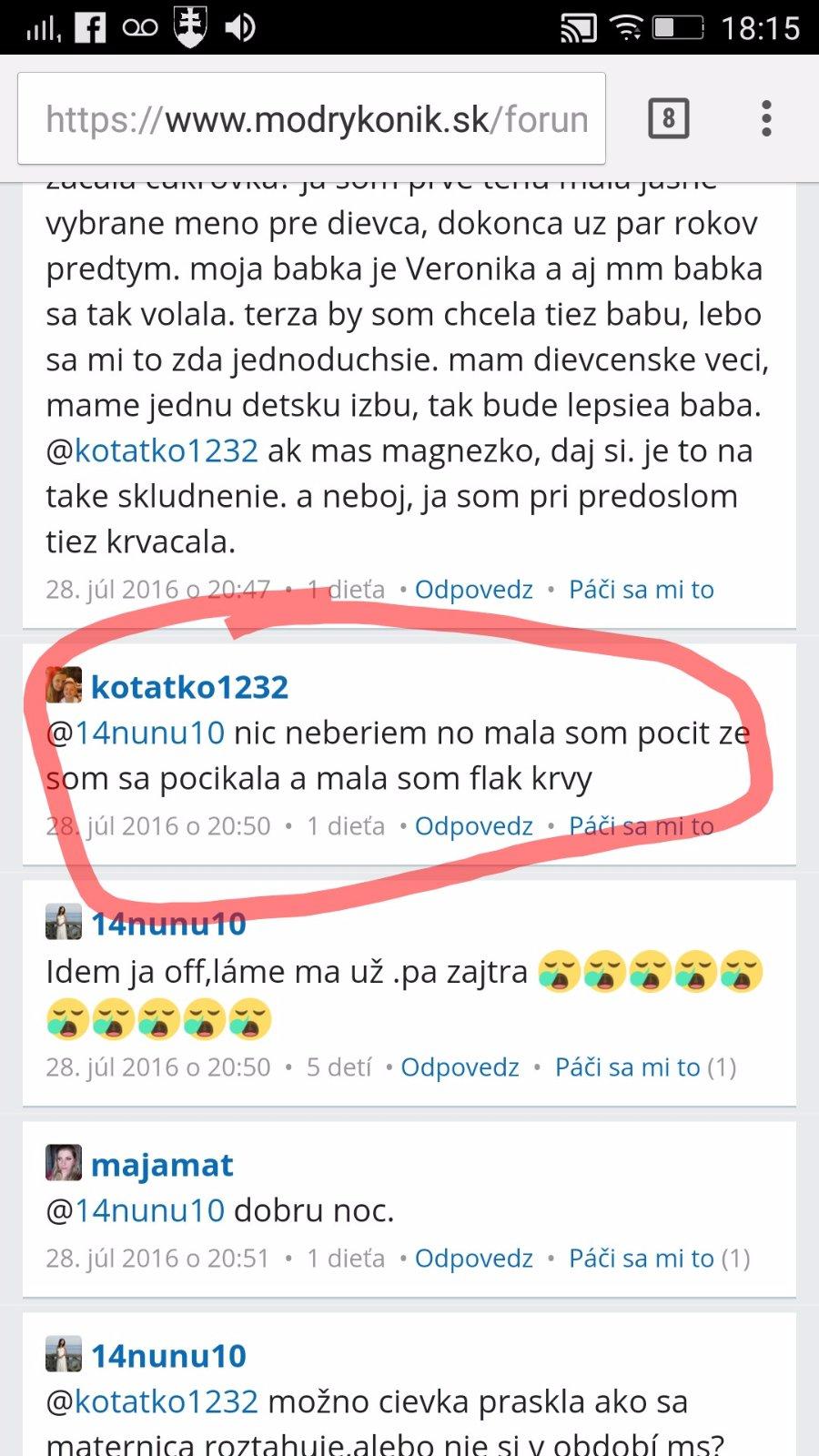Tap the @14nunu10 mention in majamat's post
Image resolution: width=819 pixels, height=1456 pixels.
tap(149, 1210)
